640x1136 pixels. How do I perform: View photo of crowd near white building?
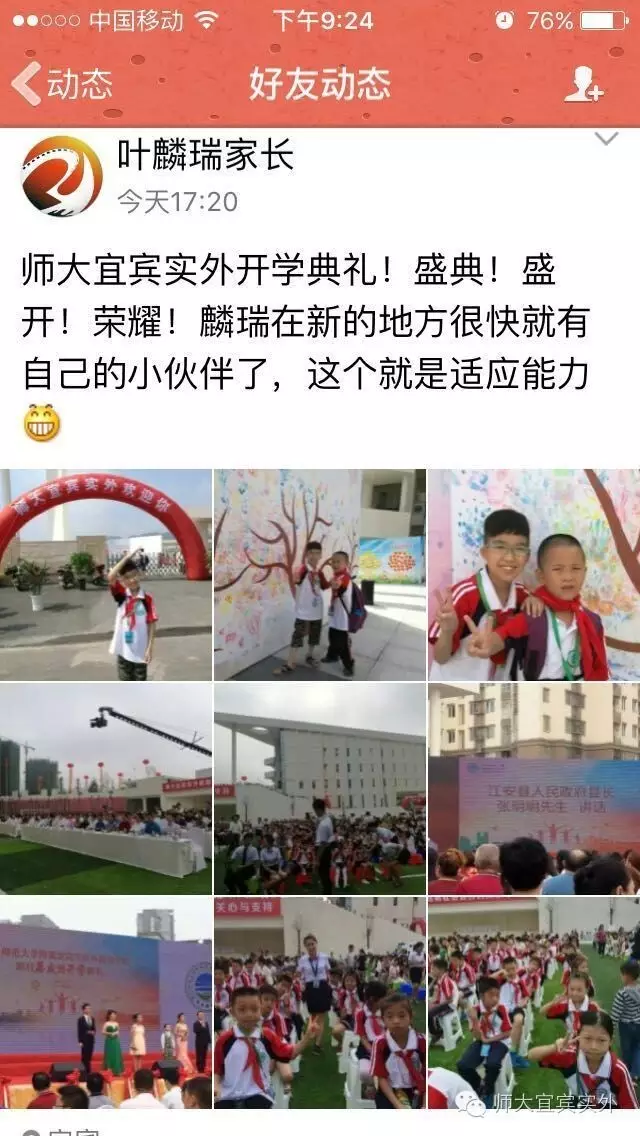(x=320, y=788)
